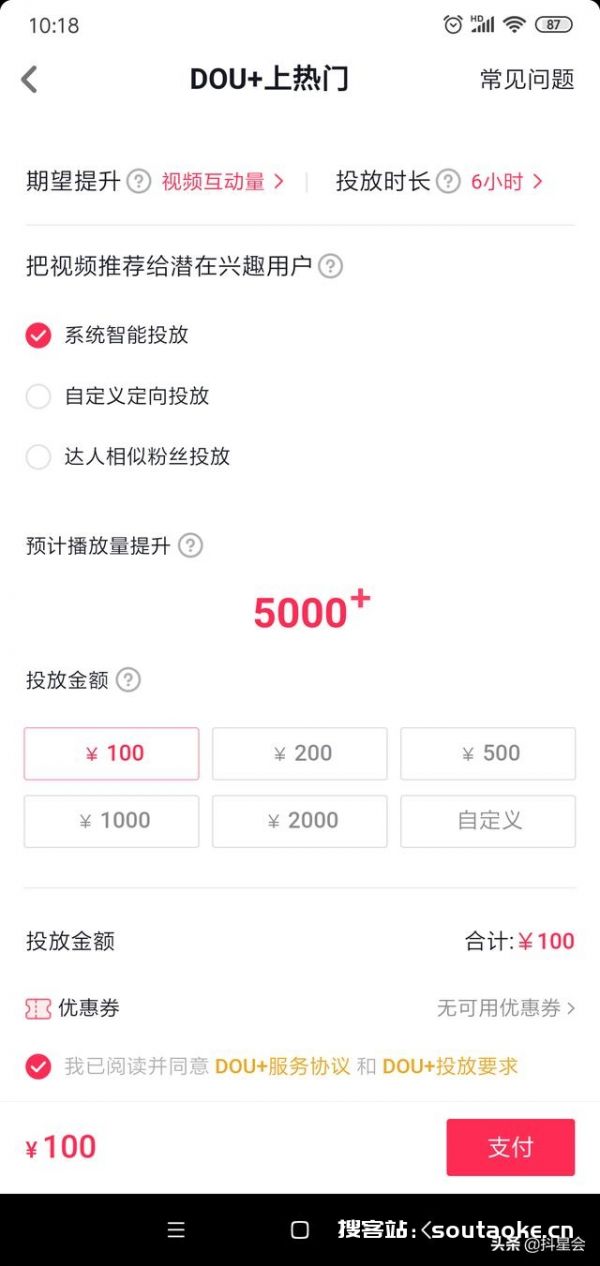The image size is (600, 1266).
Task: Uncheck the agreement checkbox
Action: point(38,1067)
